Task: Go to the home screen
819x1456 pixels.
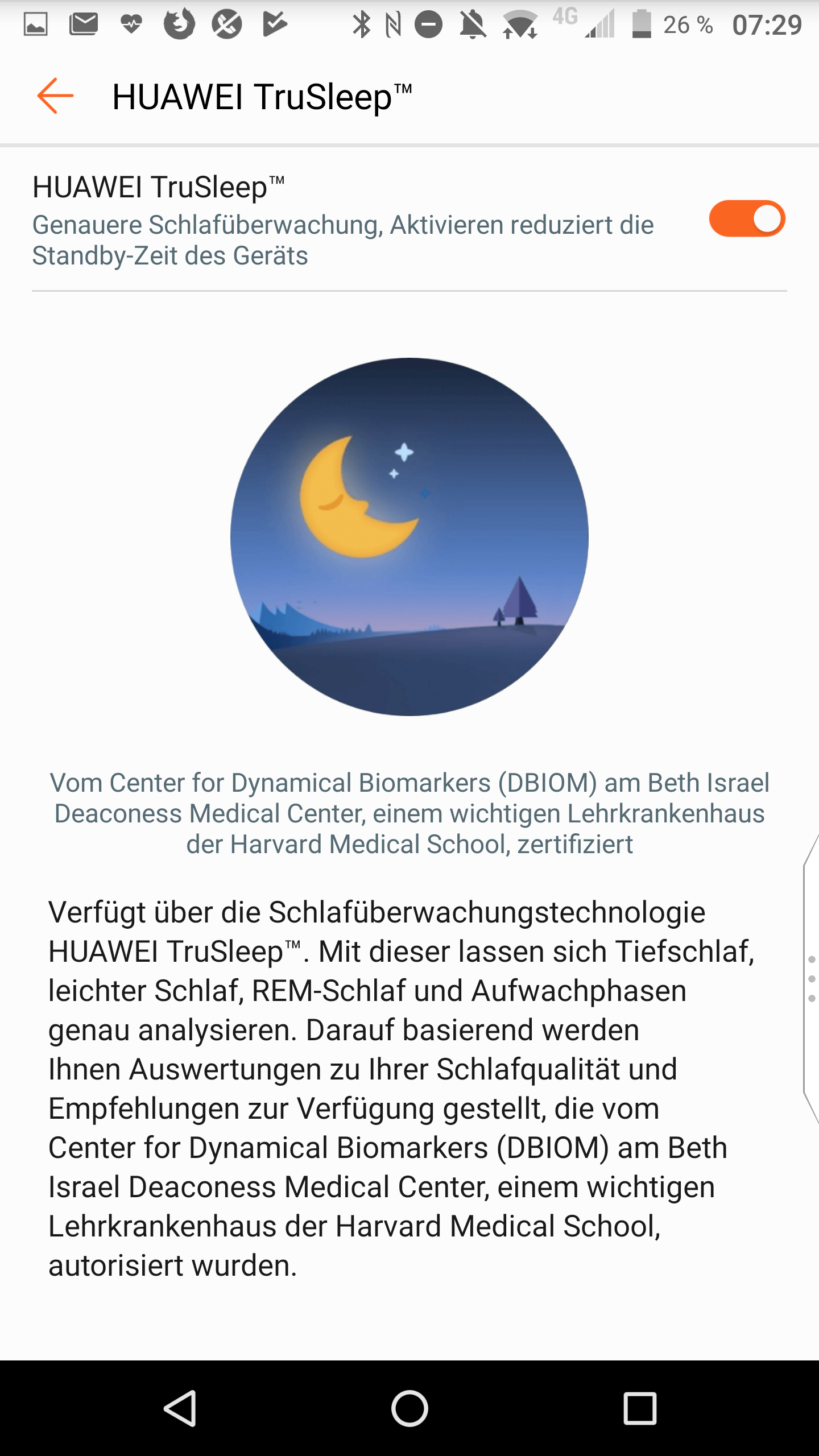Action: [409, 1408]
